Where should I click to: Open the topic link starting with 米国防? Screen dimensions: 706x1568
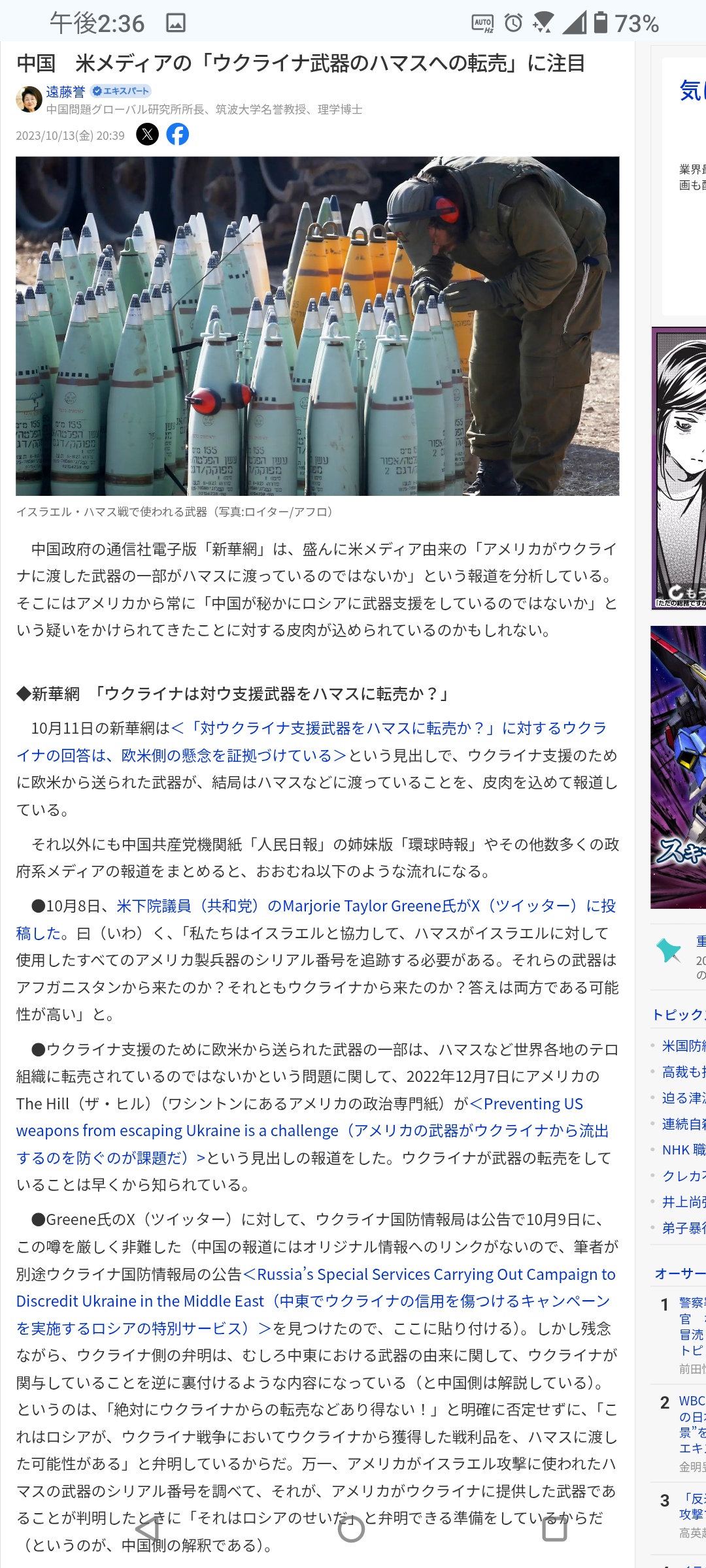coord(683,1046)
